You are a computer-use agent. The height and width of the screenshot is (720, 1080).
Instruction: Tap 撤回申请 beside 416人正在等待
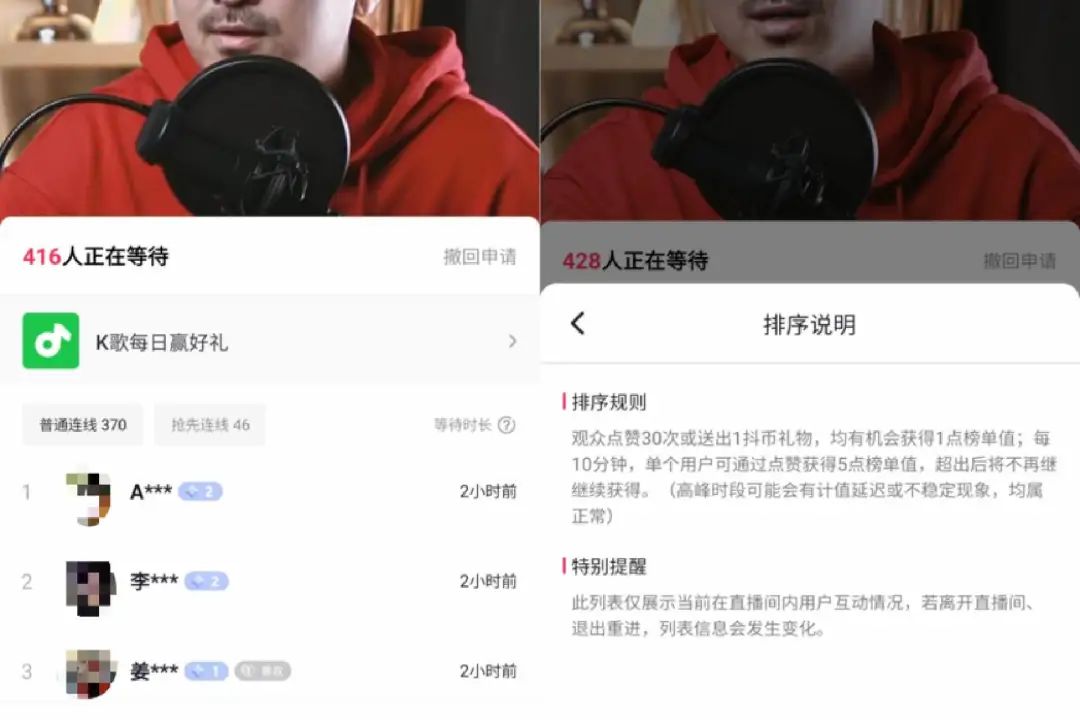[480, 257]
